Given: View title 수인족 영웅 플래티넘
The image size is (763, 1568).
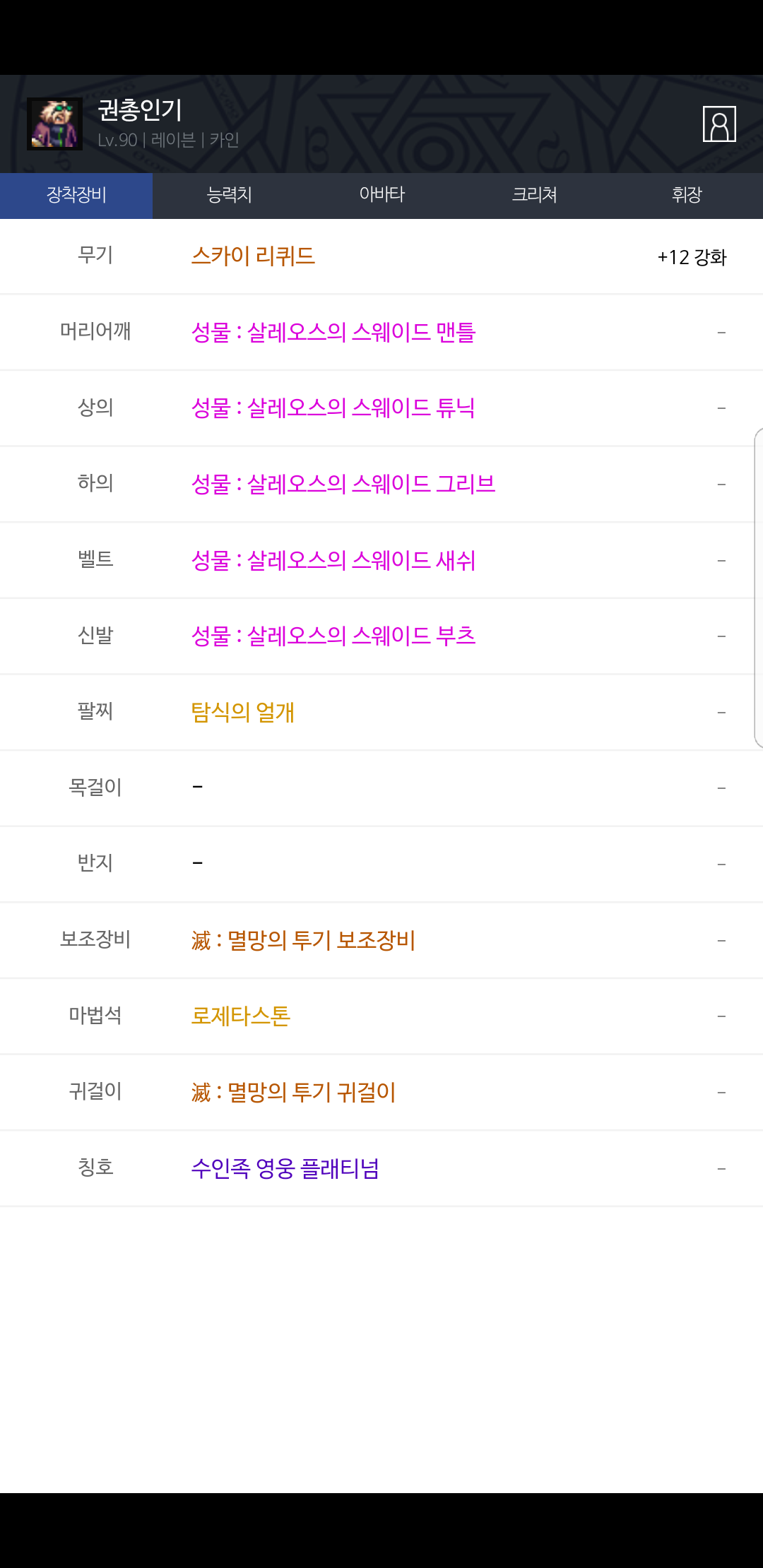Looking at the screenshot, I should click(285, 1168).
